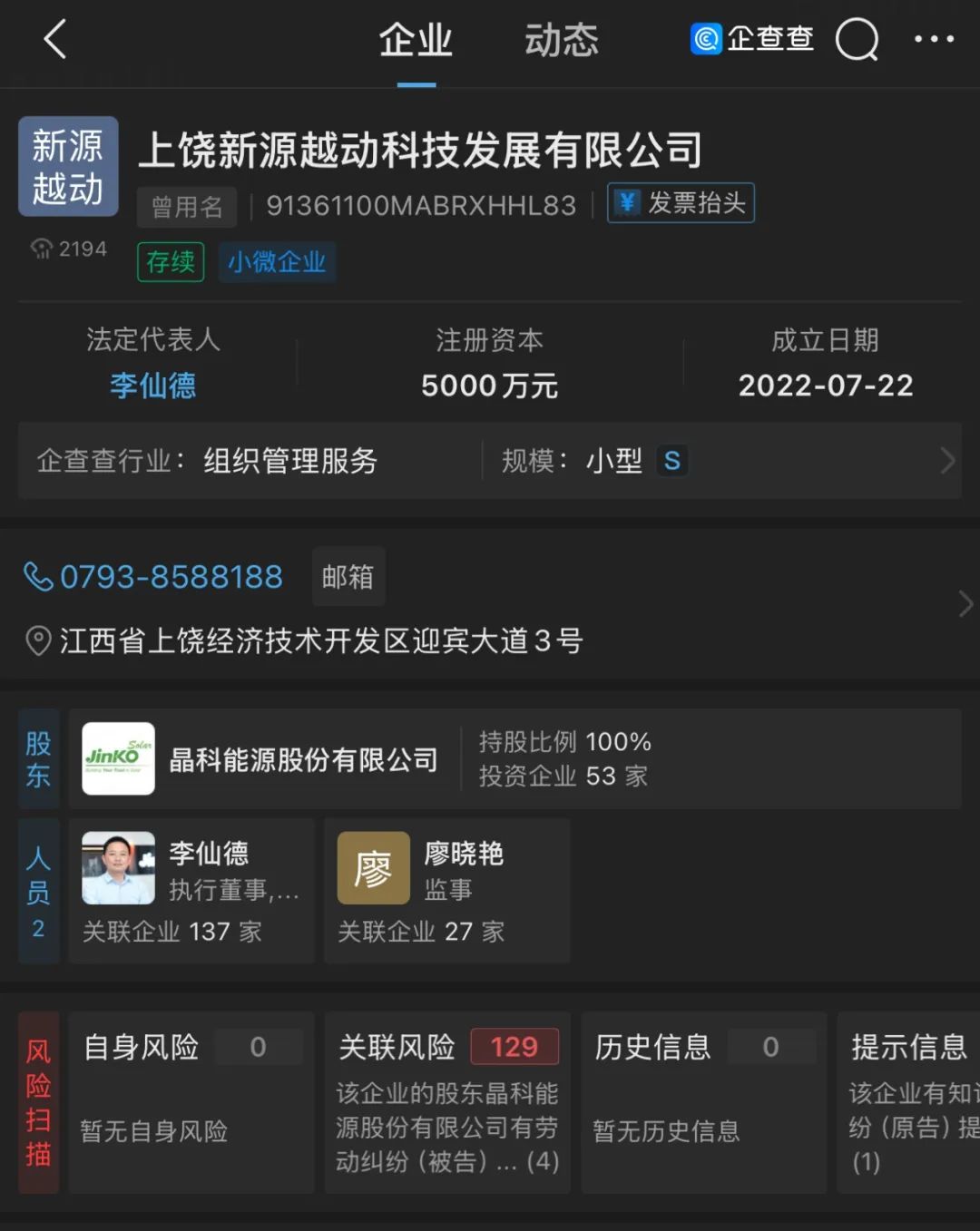Open the three-dot overflow menu
Screen dimensions: 980x1231
click(x=933, y=39)
